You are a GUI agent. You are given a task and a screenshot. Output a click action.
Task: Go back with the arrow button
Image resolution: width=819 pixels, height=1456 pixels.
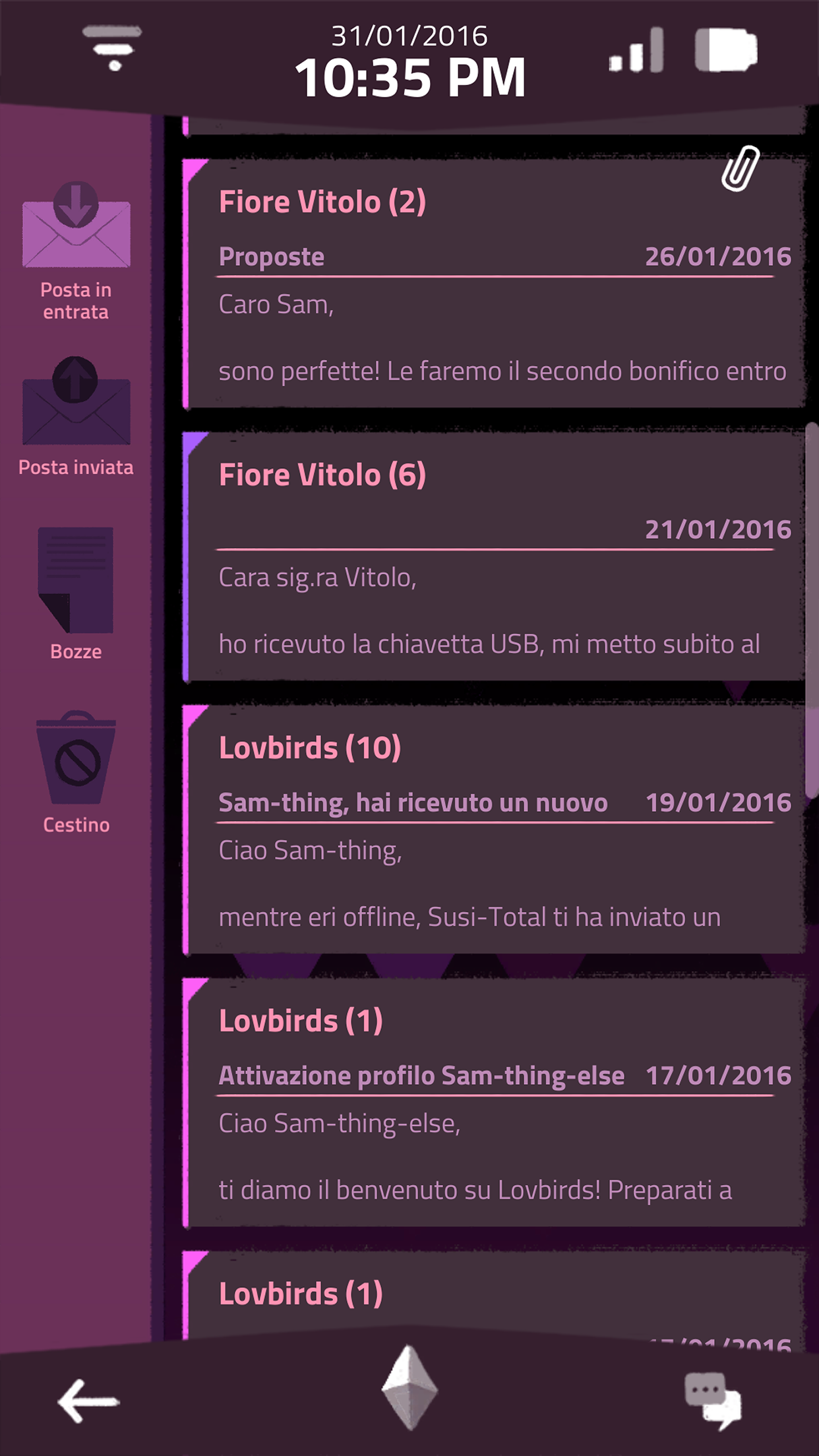[x=88, y=1400]
